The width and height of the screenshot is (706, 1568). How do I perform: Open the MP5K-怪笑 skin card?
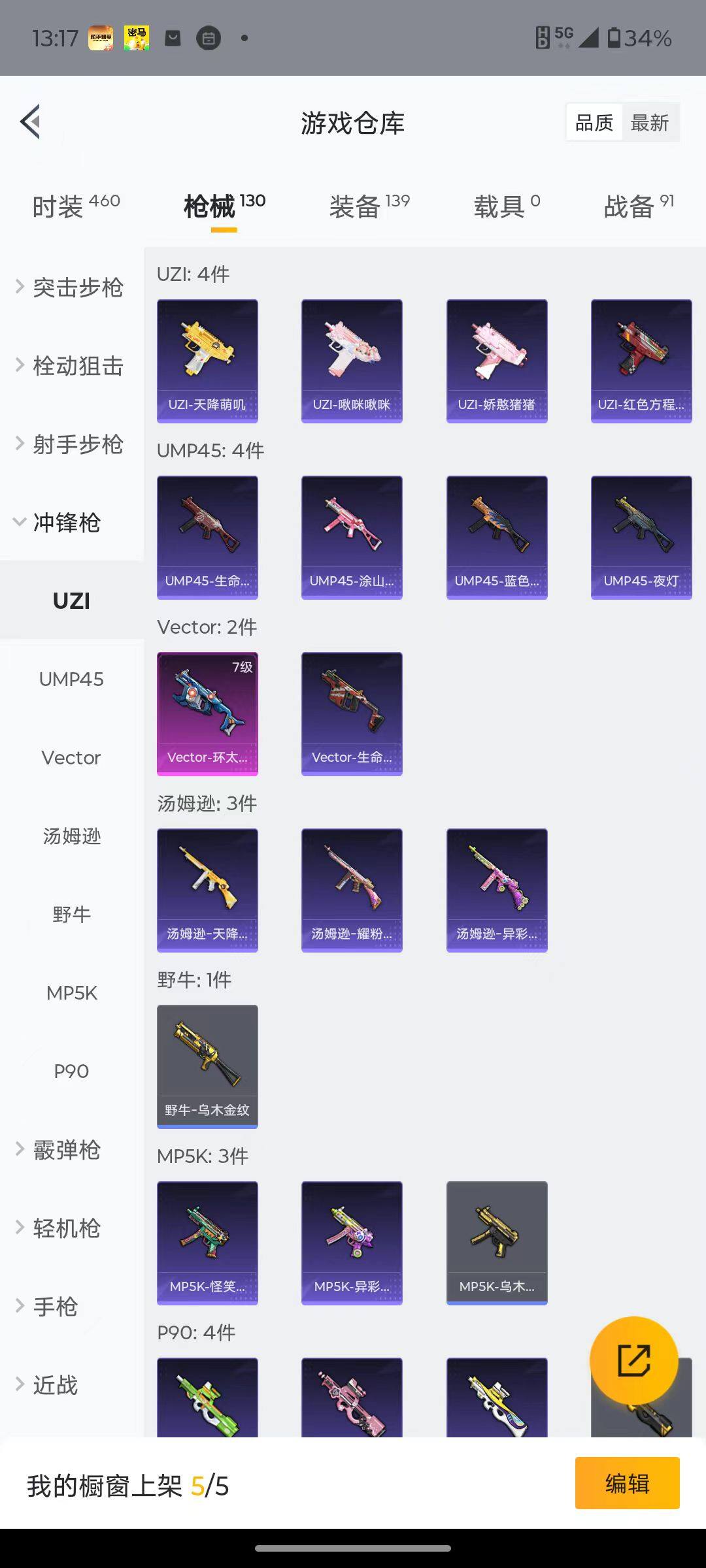point(207,1243)
